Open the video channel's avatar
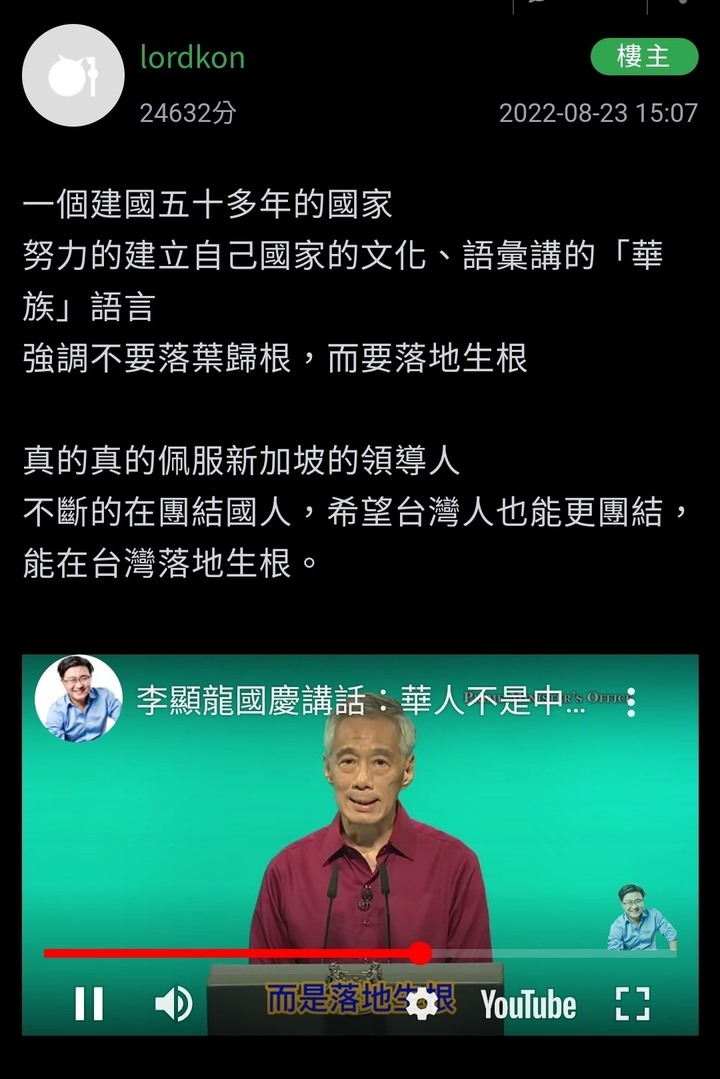720x1079 pixels. coord(78,698)
